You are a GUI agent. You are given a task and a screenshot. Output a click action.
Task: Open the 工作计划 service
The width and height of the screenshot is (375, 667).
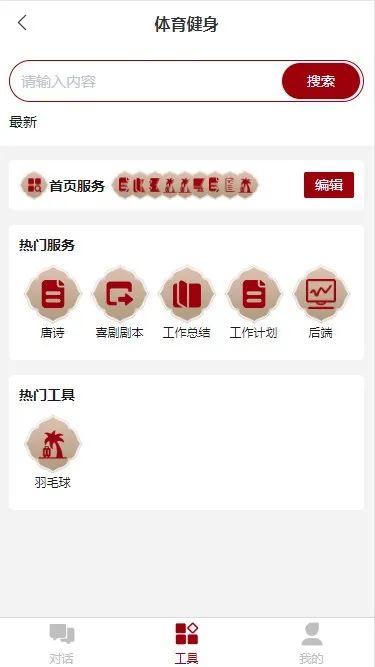[253, 302]
